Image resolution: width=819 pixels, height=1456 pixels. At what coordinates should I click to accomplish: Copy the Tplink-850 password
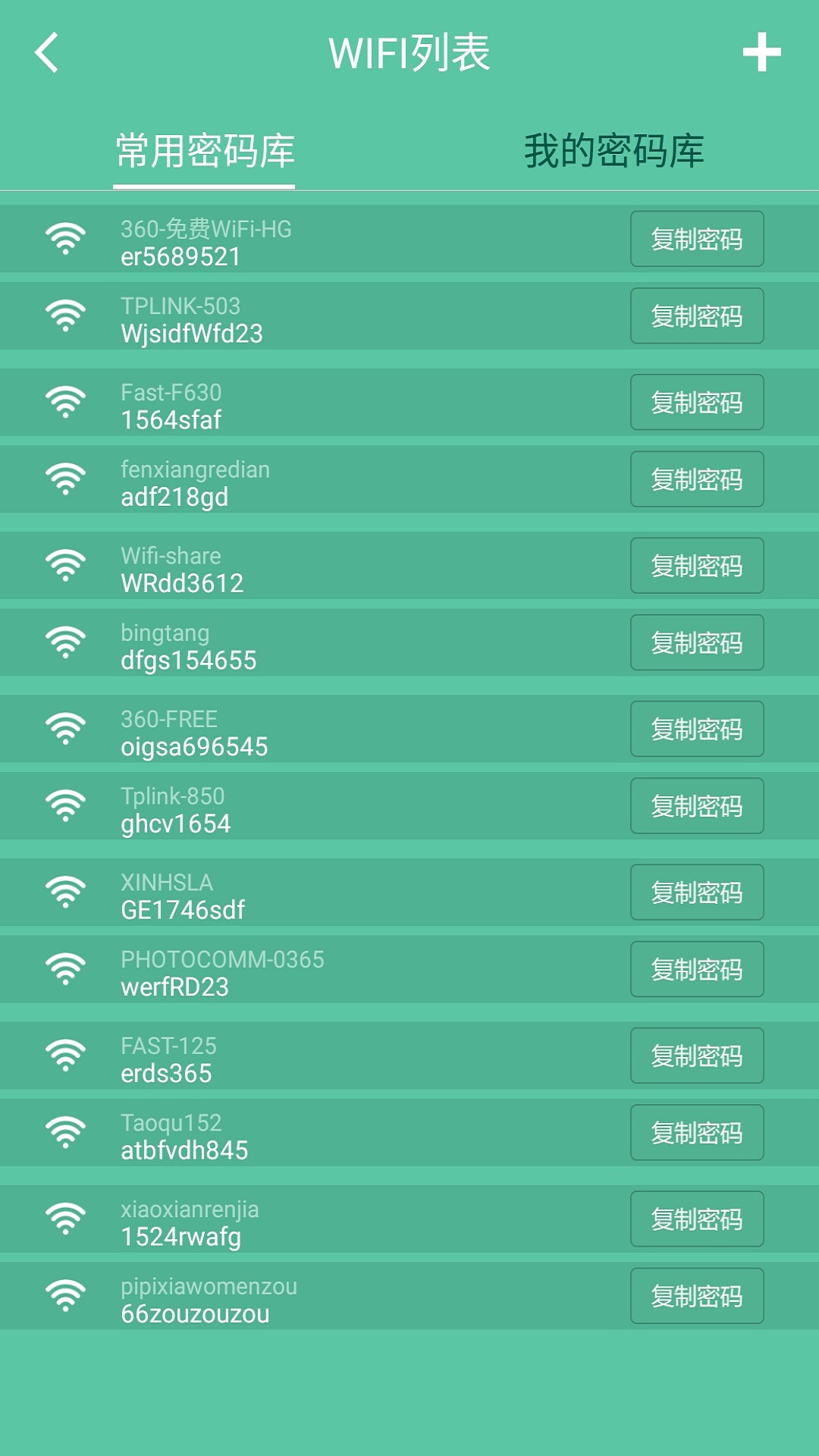coord(696,806)
